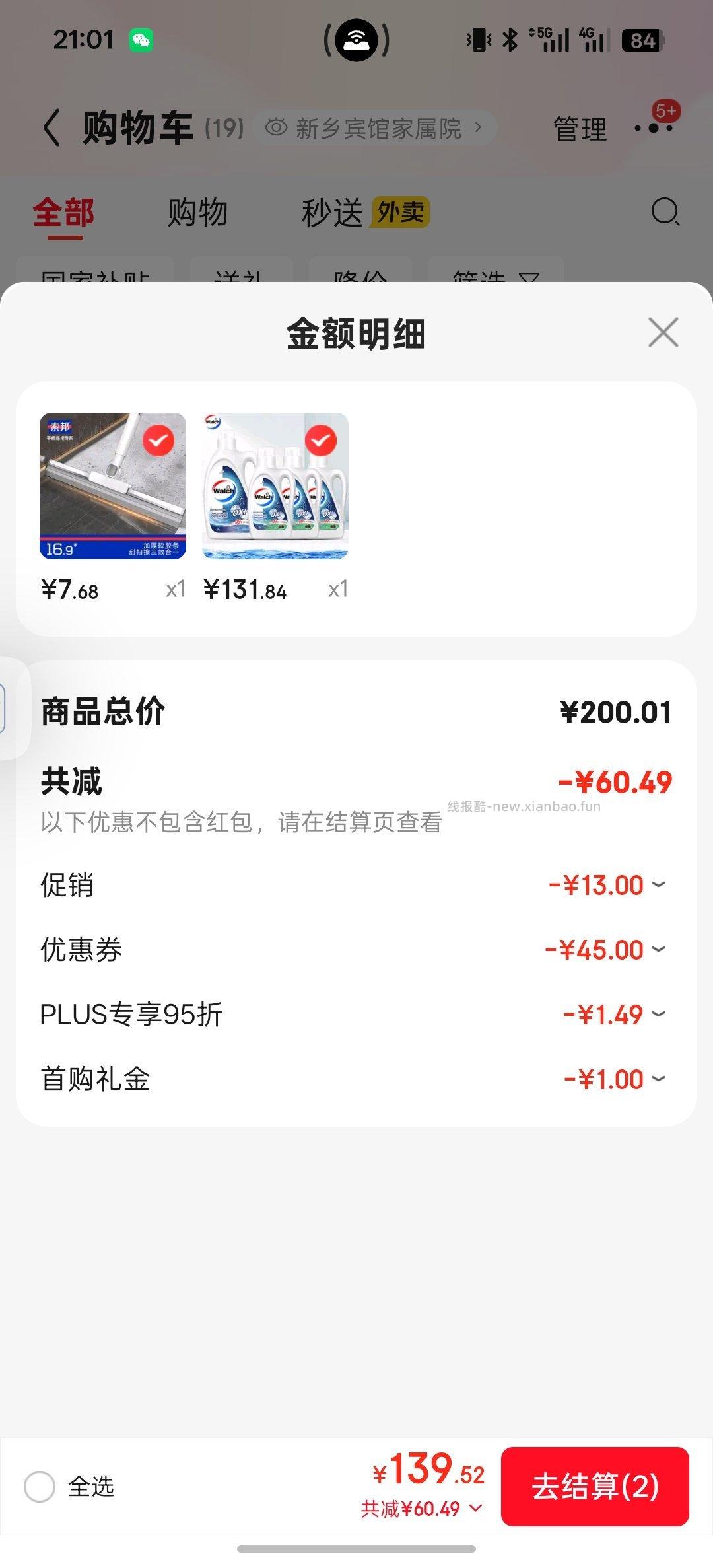Close the 金额明细 popup with the X
The image size is (713, 1568).
(x=663, y=334)
